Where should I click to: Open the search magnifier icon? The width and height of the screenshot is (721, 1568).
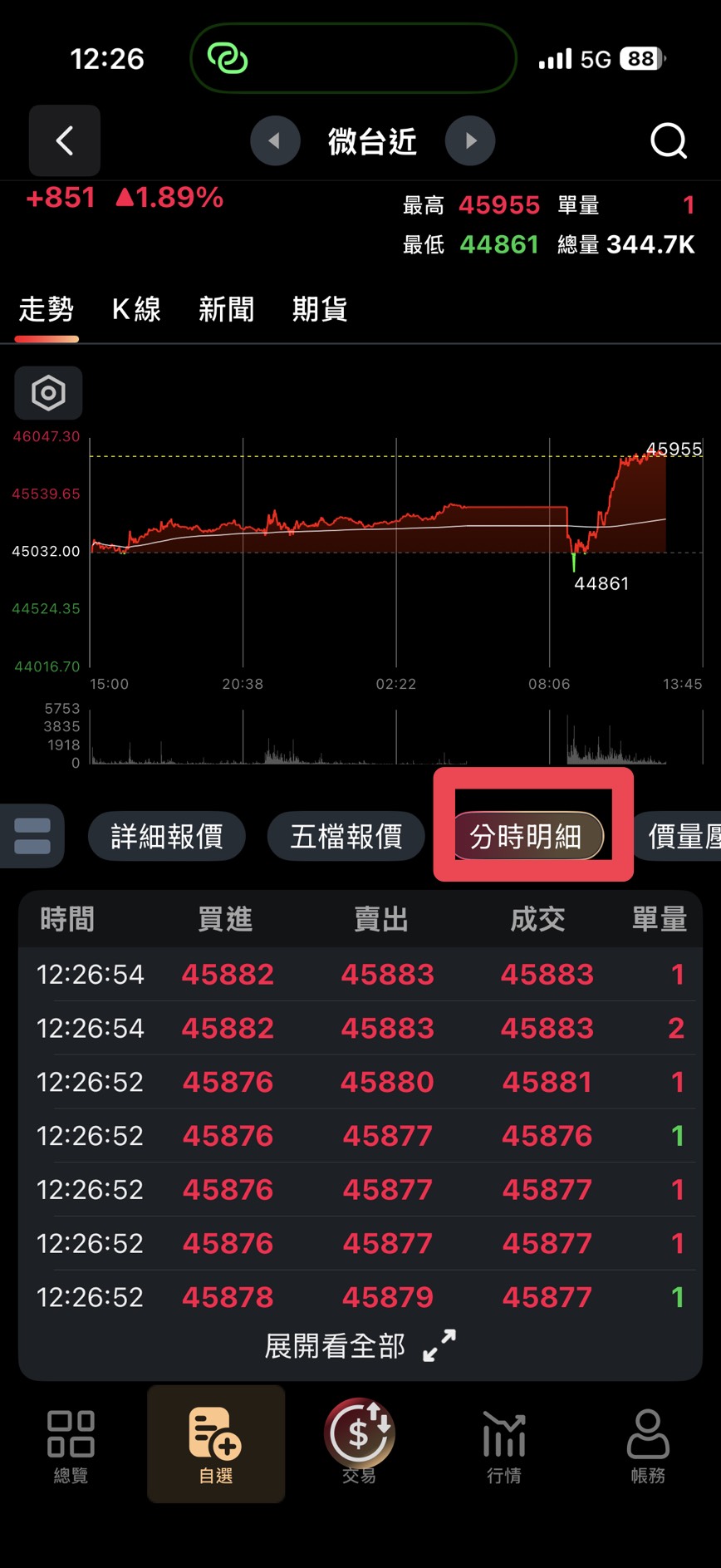[669, 140]
